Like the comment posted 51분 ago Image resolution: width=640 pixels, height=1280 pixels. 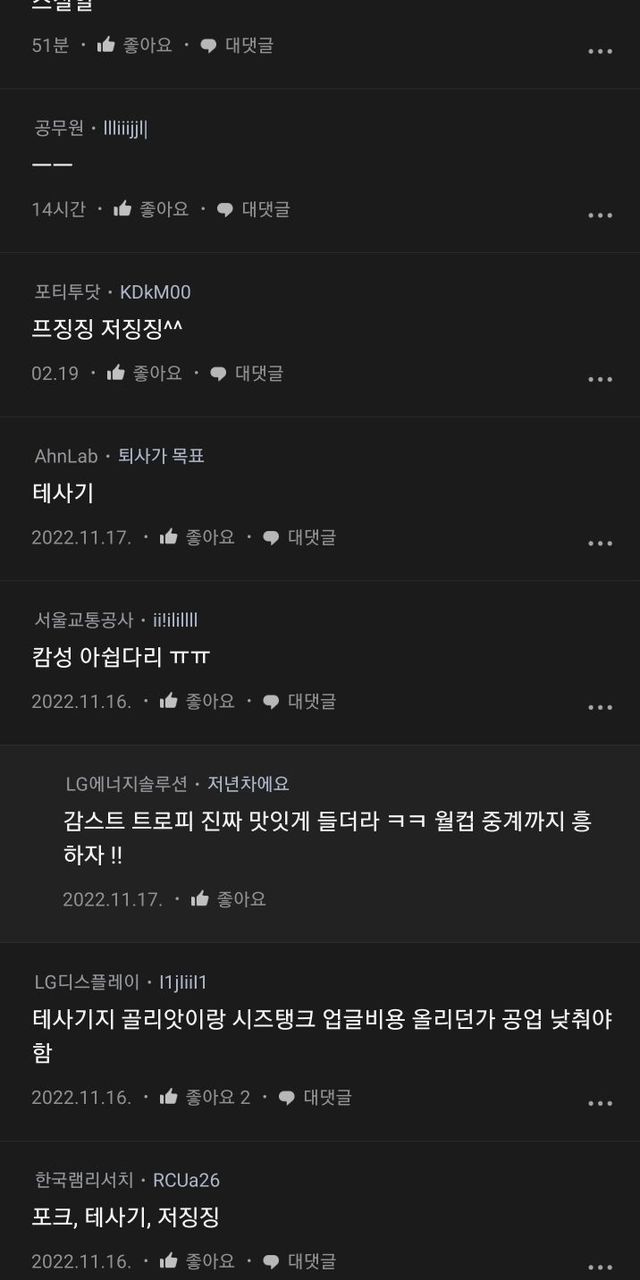[134, 45]
